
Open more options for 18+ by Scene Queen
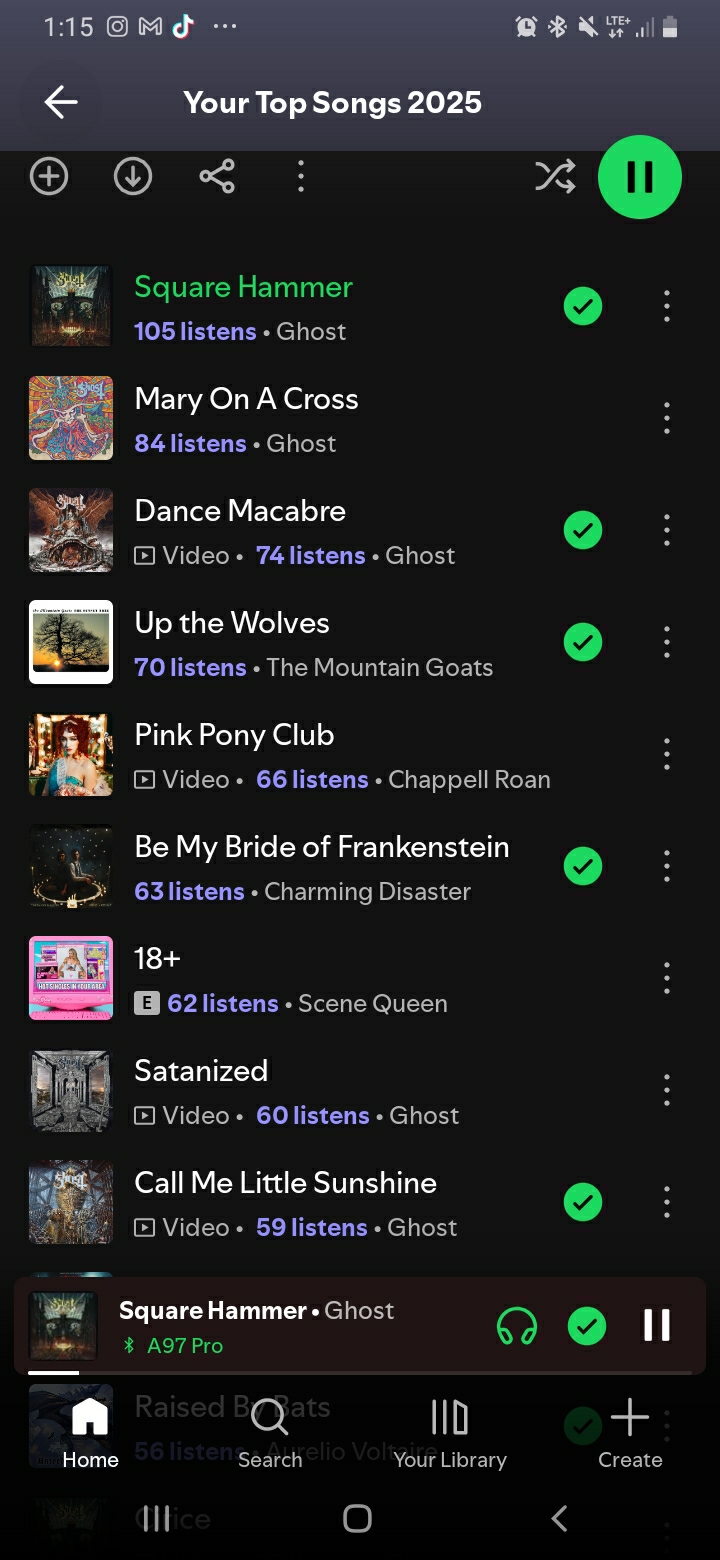pos(666,978)
